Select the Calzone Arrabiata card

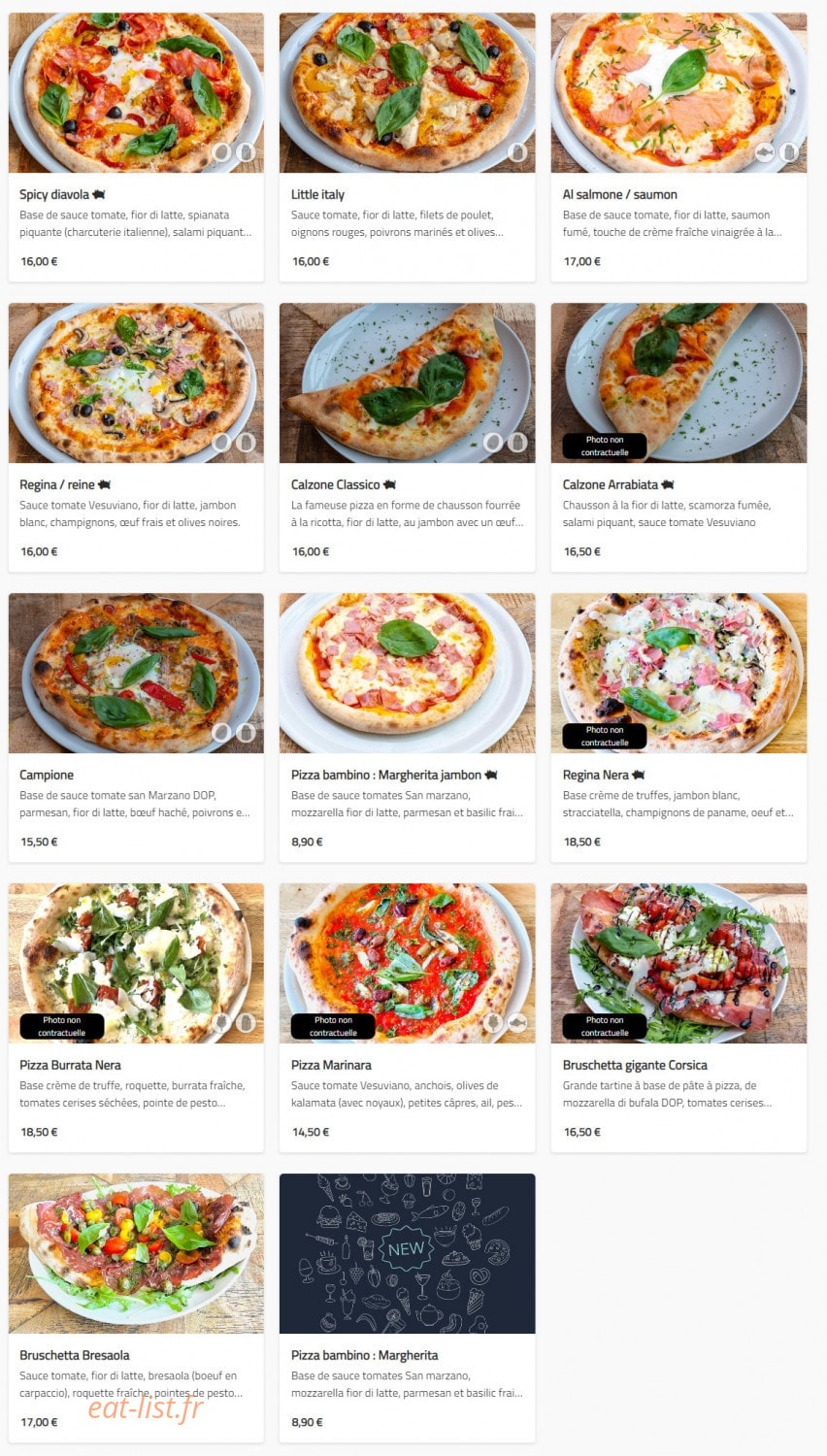click(678, 437)
